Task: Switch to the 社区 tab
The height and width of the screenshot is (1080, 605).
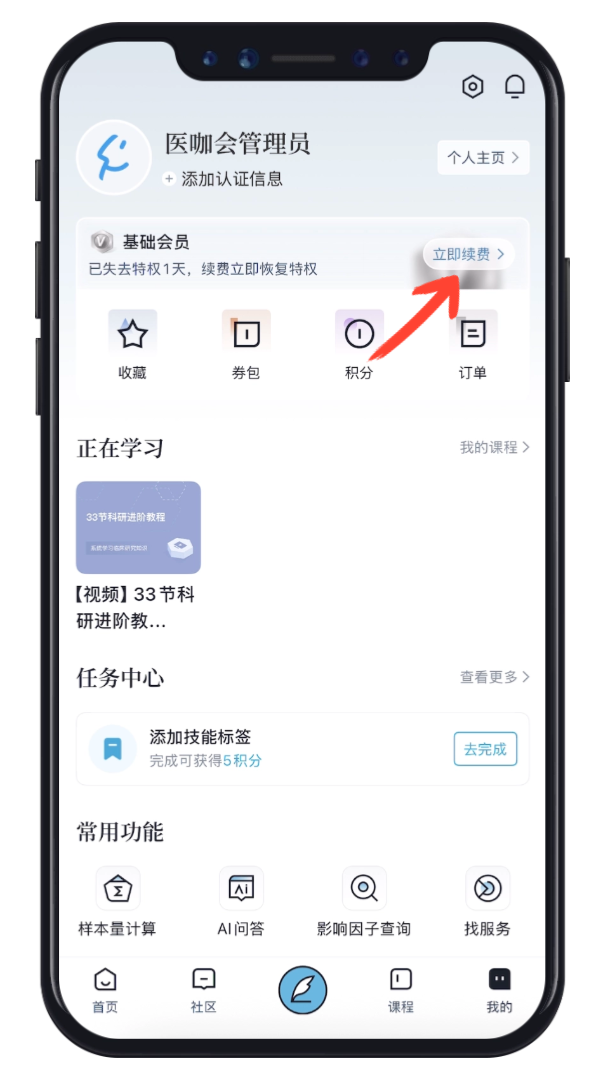Action: pos(203,990)
